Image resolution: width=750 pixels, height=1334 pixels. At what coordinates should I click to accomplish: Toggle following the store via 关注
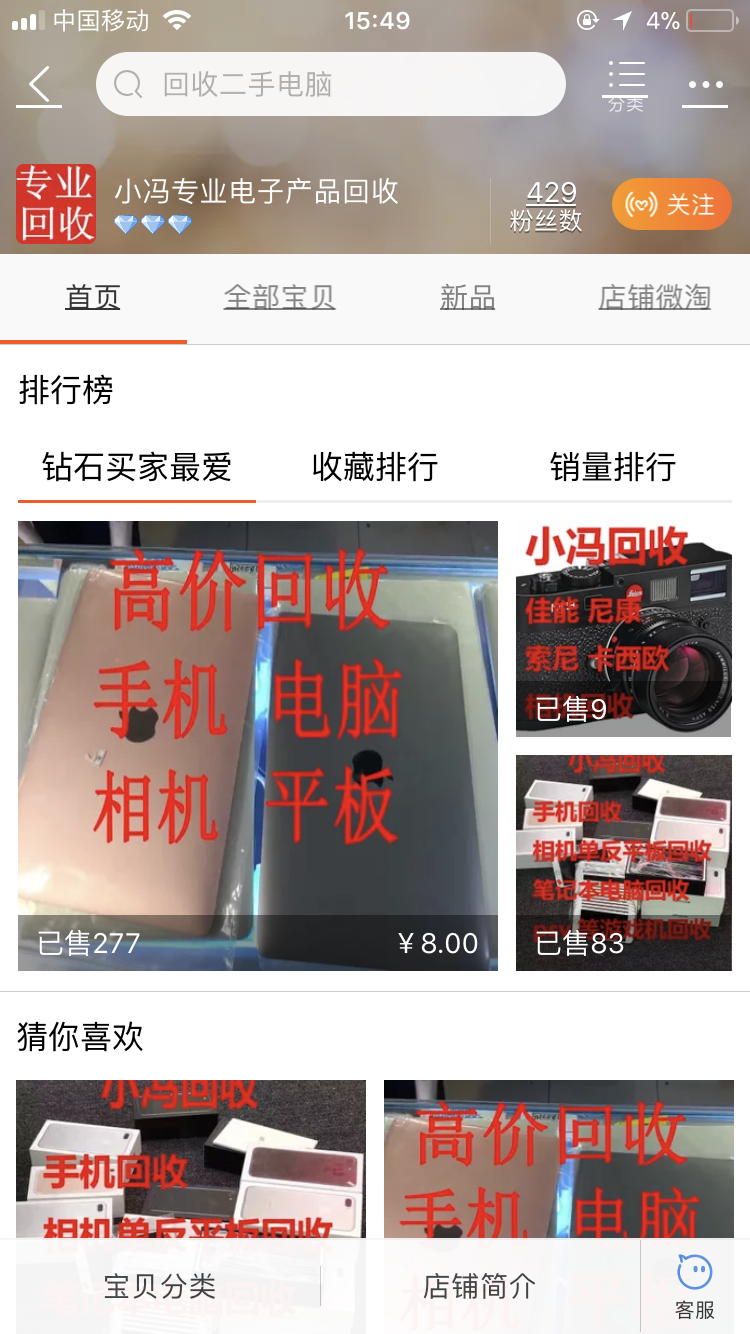tap(671, 203)
